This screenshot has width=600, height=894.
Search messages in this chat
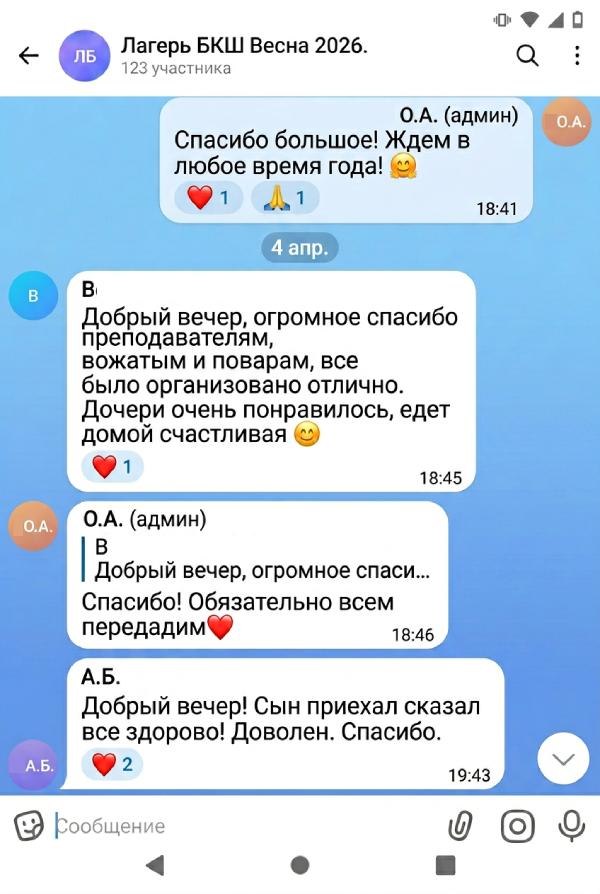(x=527, y=56)
